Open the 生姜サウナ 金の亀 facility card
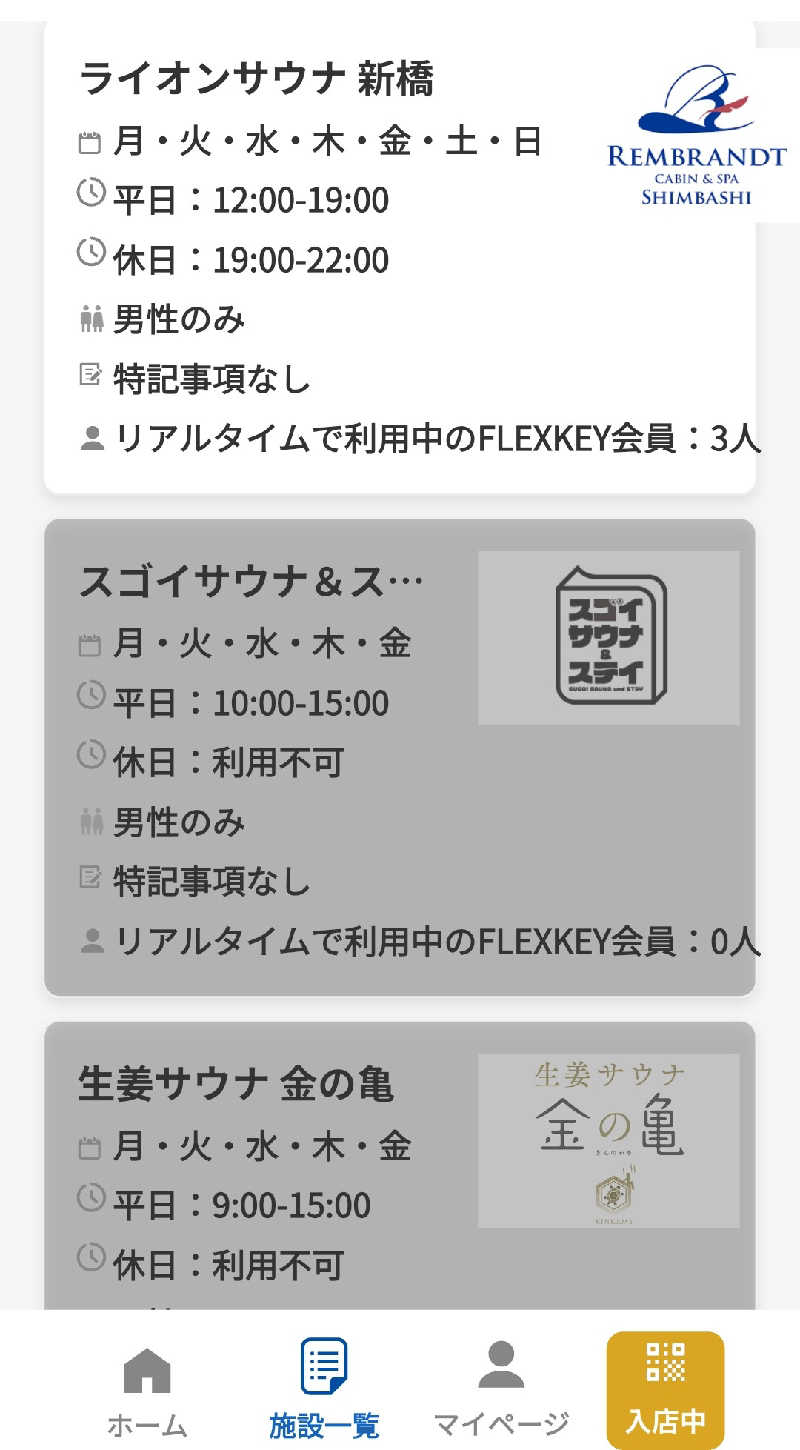The height and width of the screenshot is (1450, 800). pyautogui.click(x=400, y=1165)
